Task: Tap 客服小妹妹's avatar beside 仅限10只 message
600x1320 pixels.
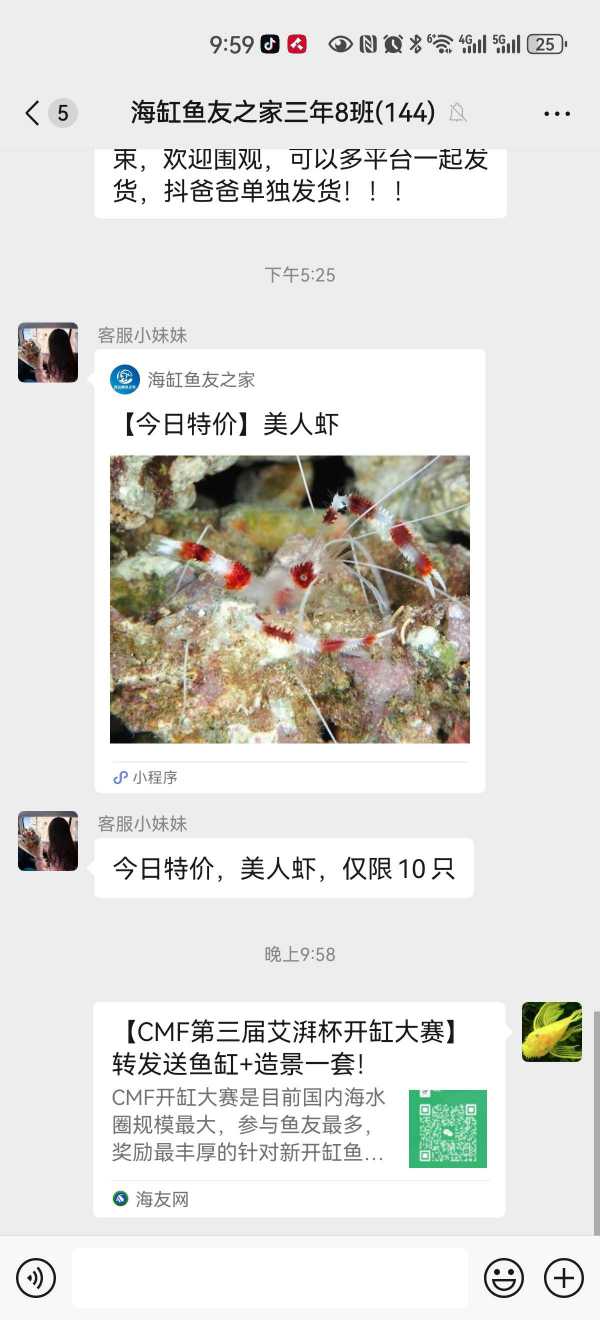Action: [48, 841]
